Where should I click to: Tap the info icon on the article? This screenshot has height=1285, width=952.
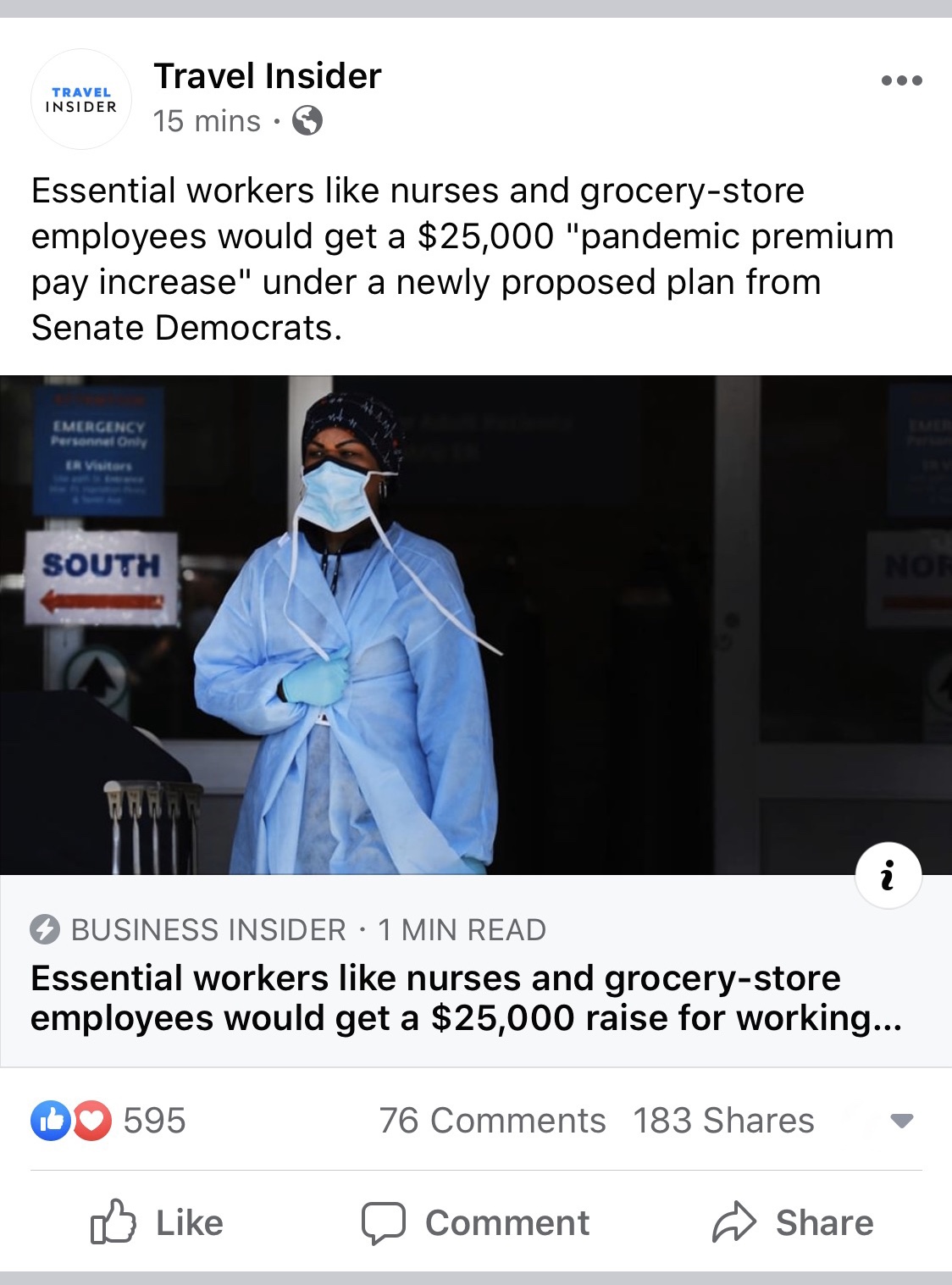click(888, 876)
